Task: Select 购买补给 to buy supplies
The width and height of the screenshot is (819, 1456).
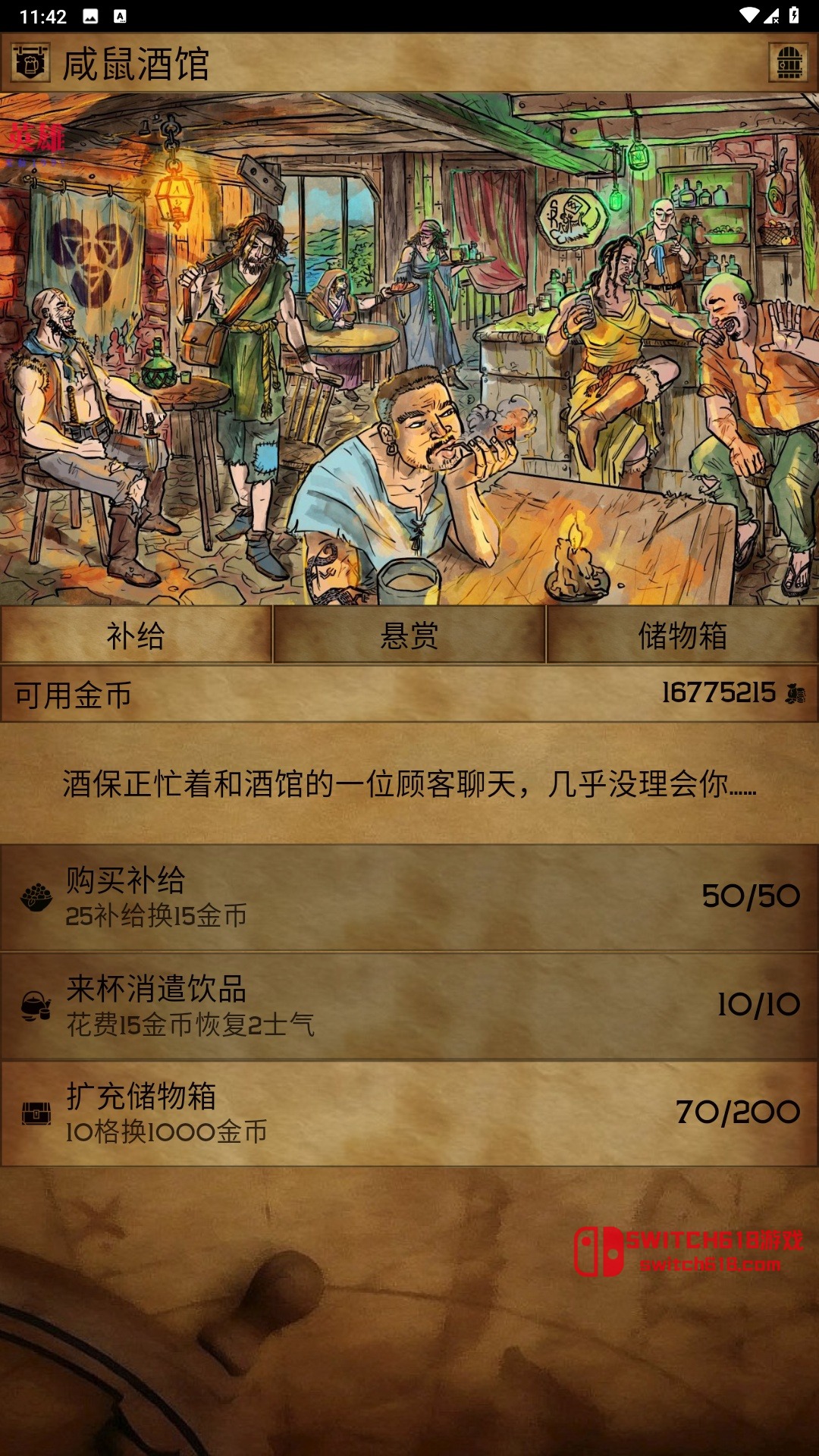Action: coord(409,897)
